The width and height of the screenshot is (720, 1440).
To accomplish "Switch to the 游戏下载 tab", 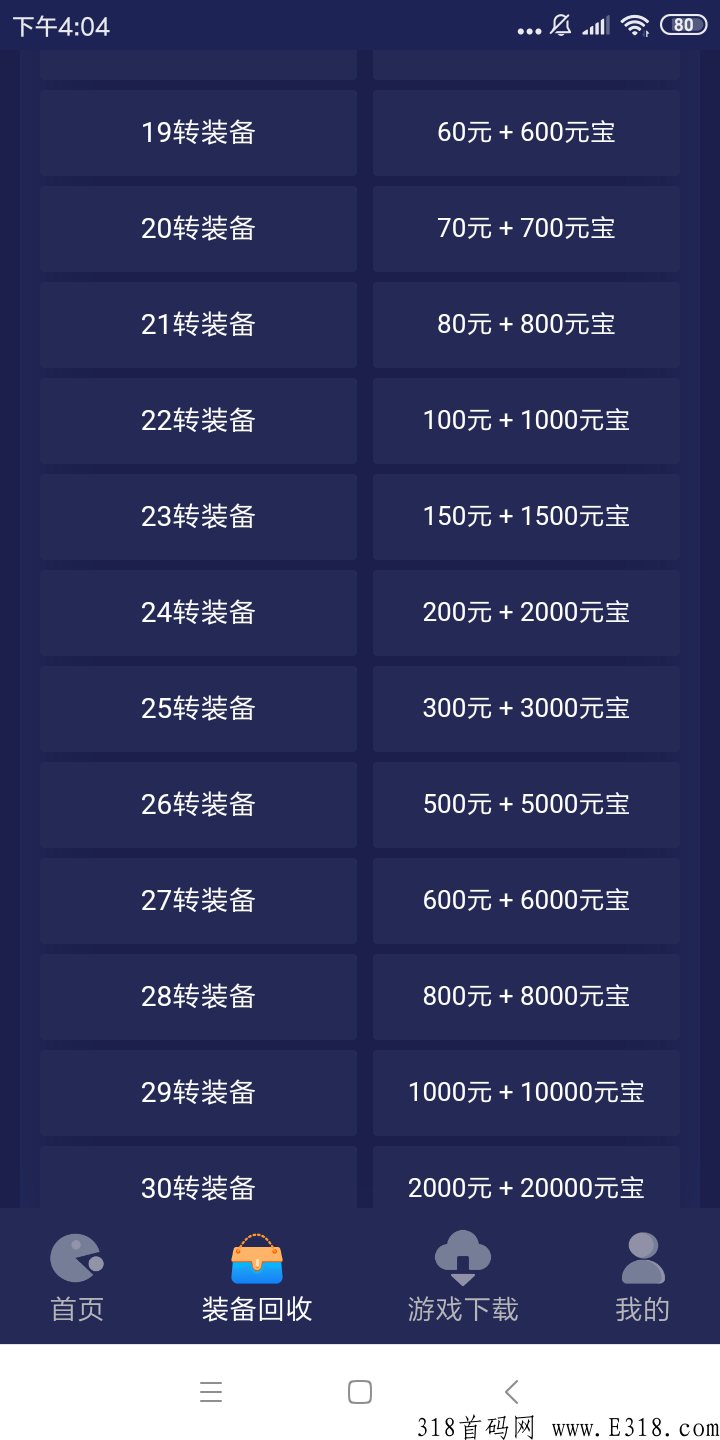I will (x=461, y=1280).
